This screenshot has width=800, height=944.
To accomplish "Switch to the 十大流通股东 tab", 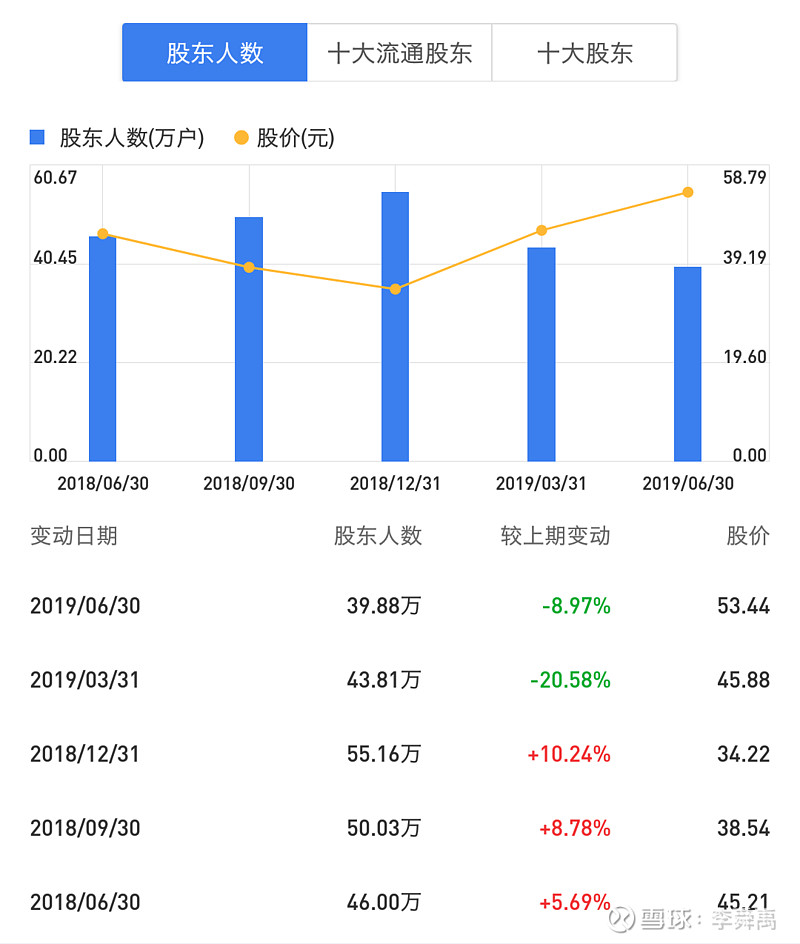I will click(x=399, y=51).
